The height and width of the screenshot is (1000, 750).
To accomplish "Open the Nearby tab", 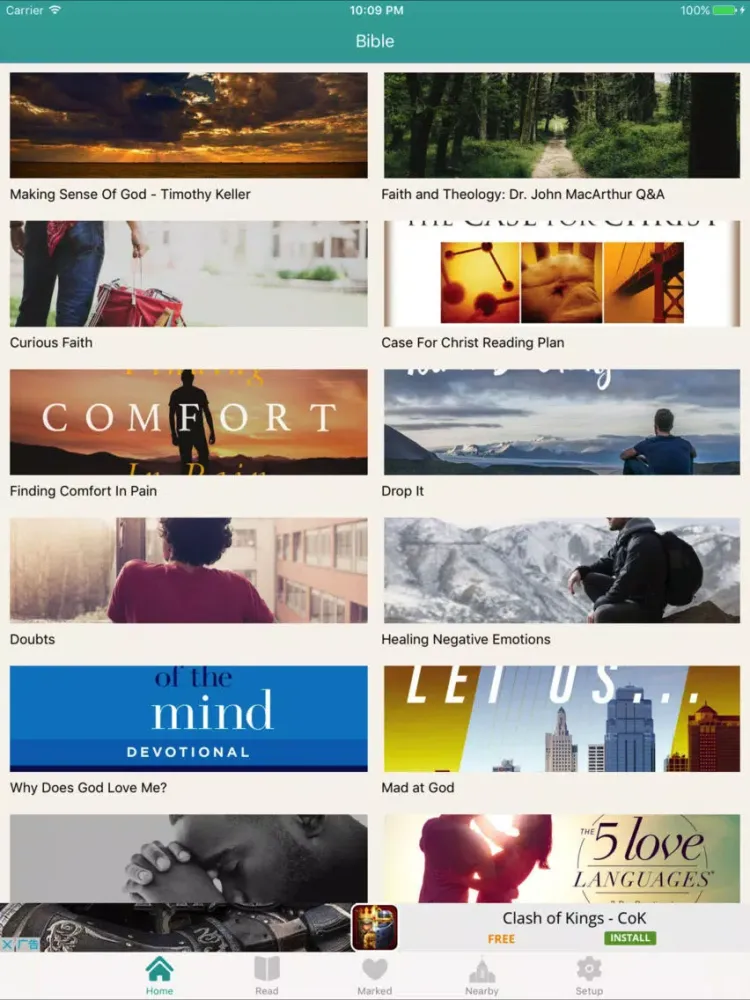I will point(481,975).
